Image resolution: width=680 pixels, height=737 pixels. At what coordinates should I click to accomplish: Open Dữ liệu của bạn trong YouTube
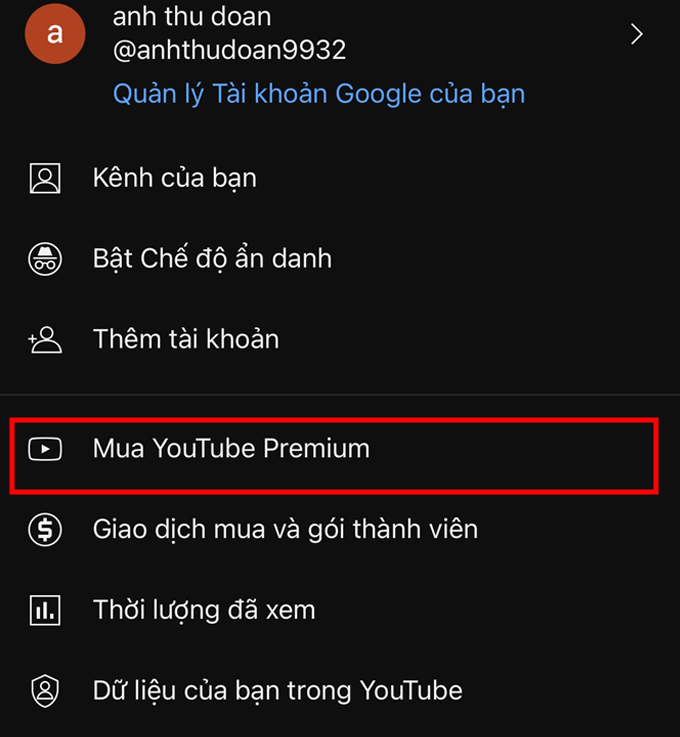pos(277,690)
